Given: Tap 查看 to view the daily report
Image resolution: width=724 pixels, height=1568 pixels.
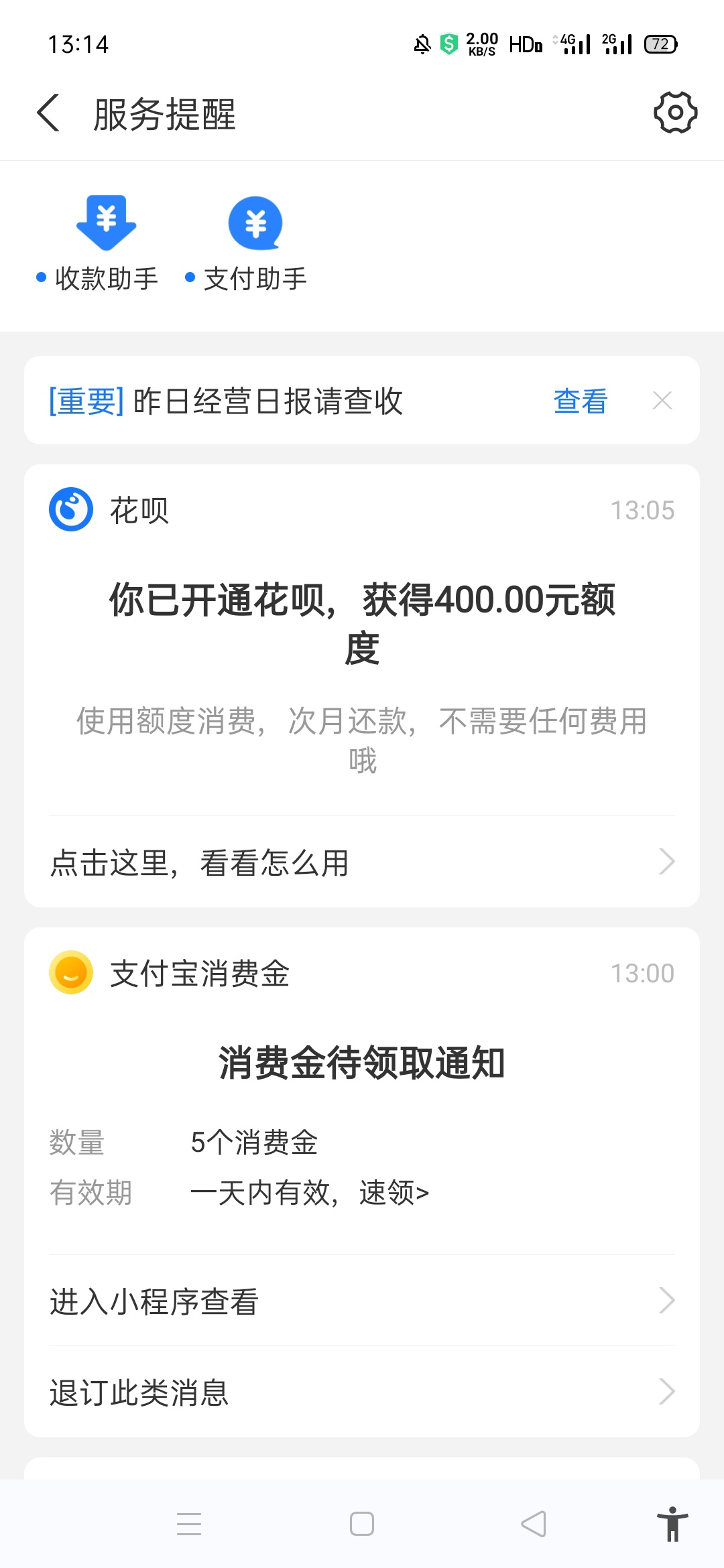Looking at the screenshot, I should (580, 401).
